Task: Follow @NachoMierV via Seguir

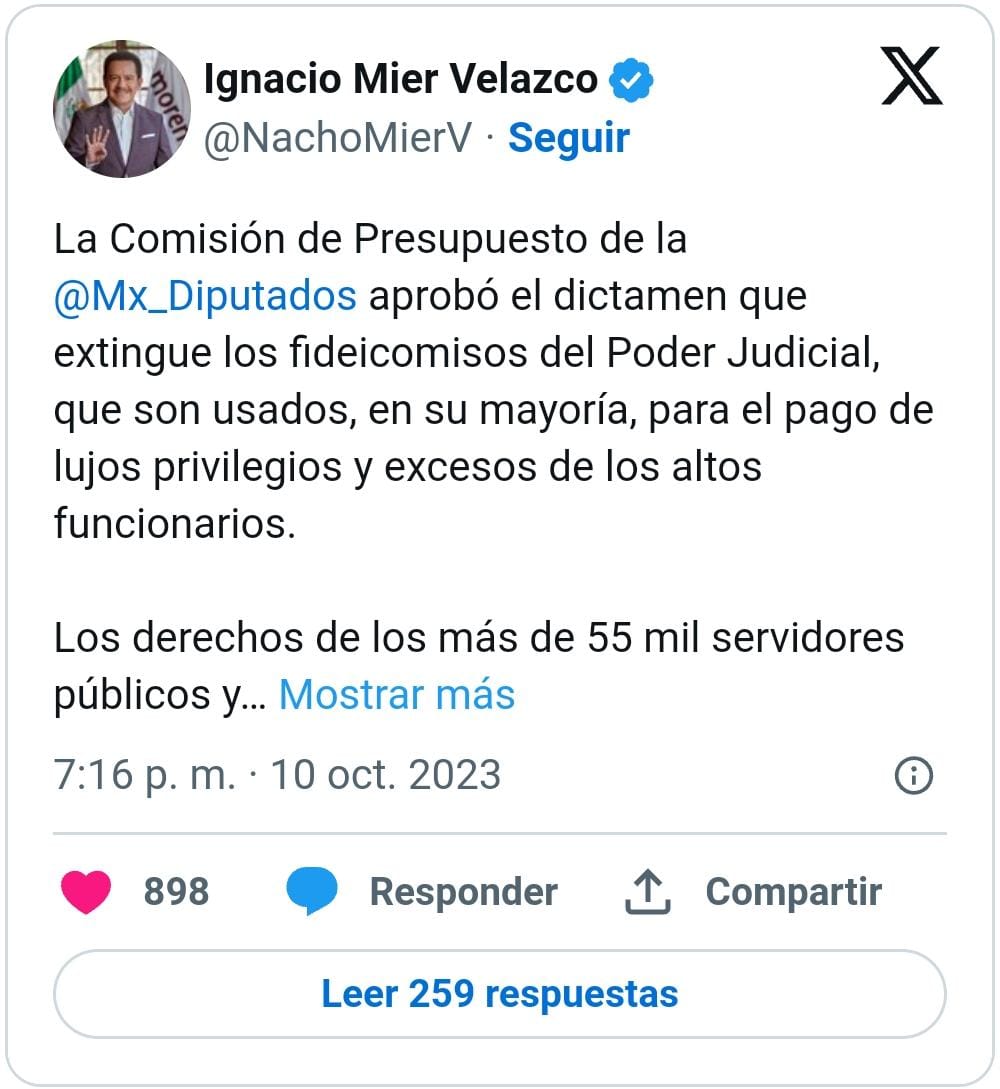Action: click(568, 138)
